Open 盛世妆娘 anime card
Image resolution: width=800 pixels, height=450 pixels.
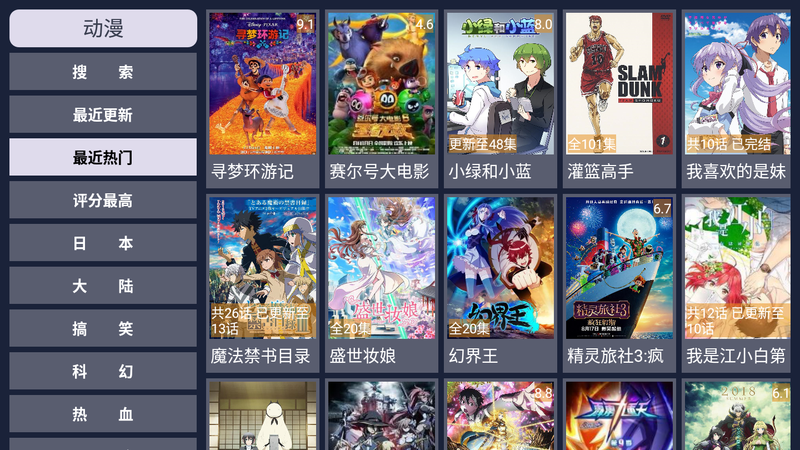381,282
